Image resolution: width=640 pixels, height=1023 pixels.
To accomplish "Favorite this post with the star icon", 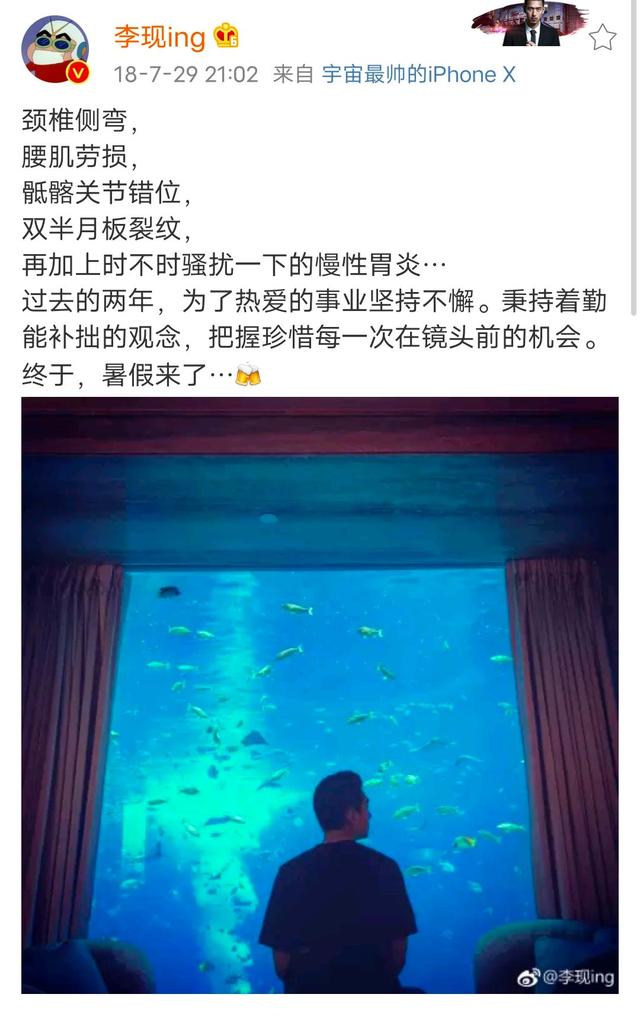I will (x=602, y=38).
